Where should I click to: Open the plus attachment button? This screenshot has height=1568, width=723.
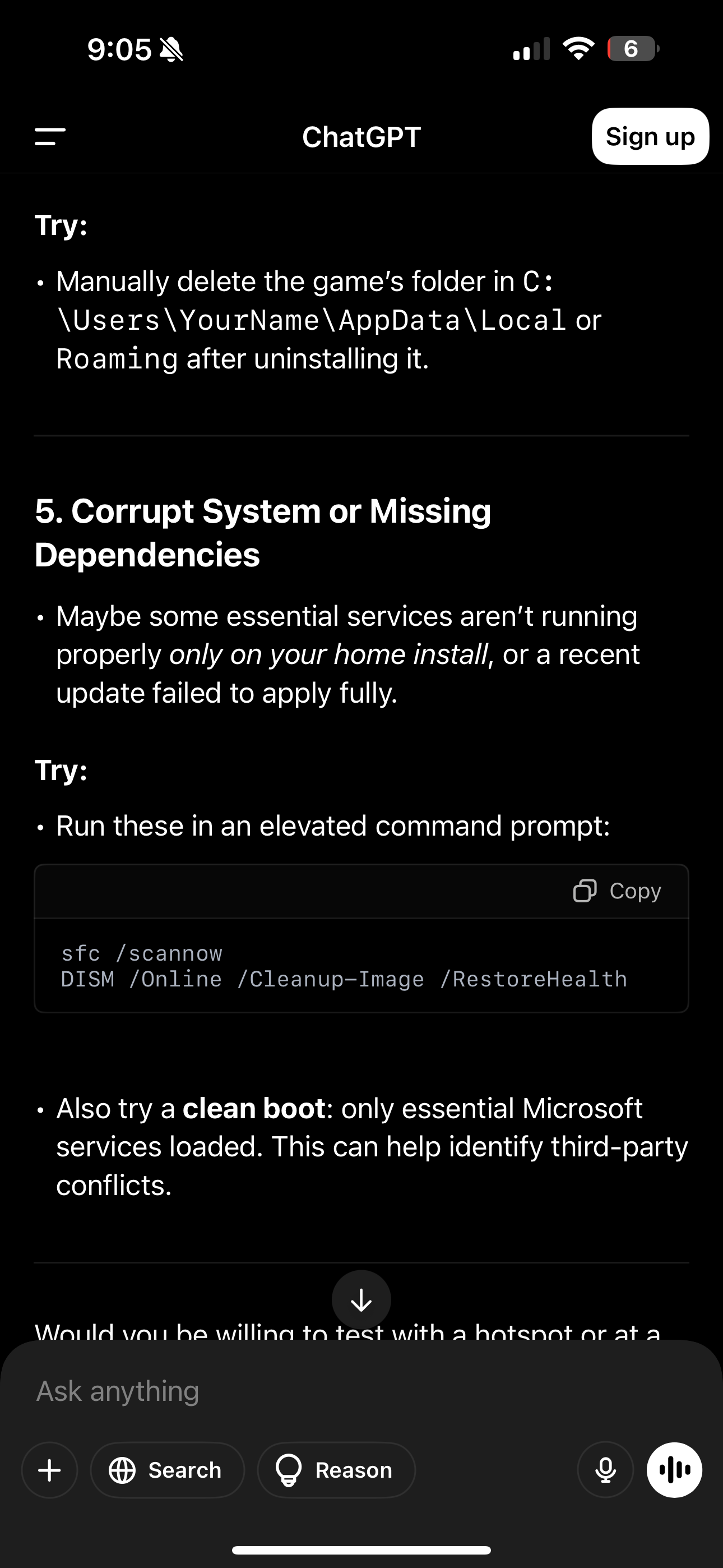click(50, 1470)
